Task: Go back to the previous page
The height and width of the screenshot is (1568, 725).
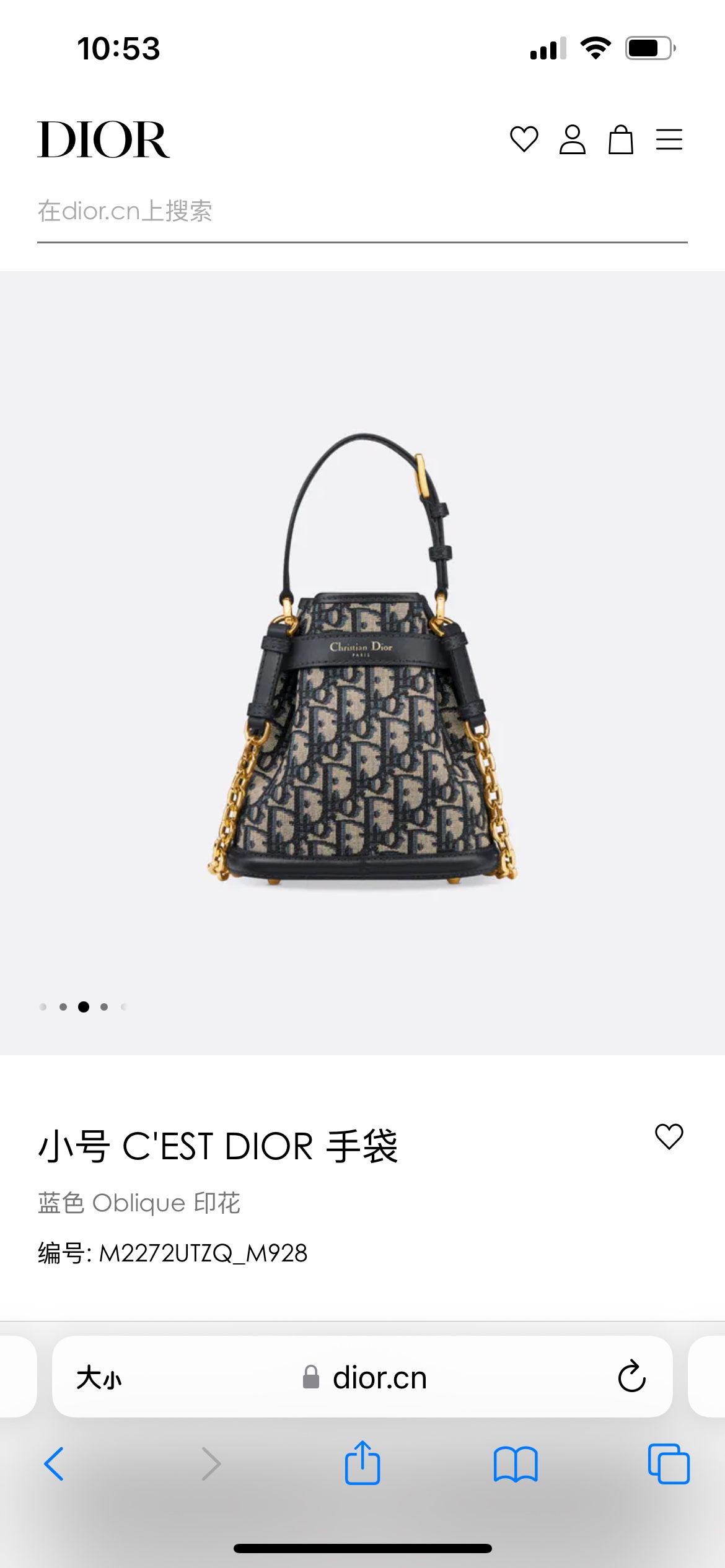Action: [x=55, y=1464]
